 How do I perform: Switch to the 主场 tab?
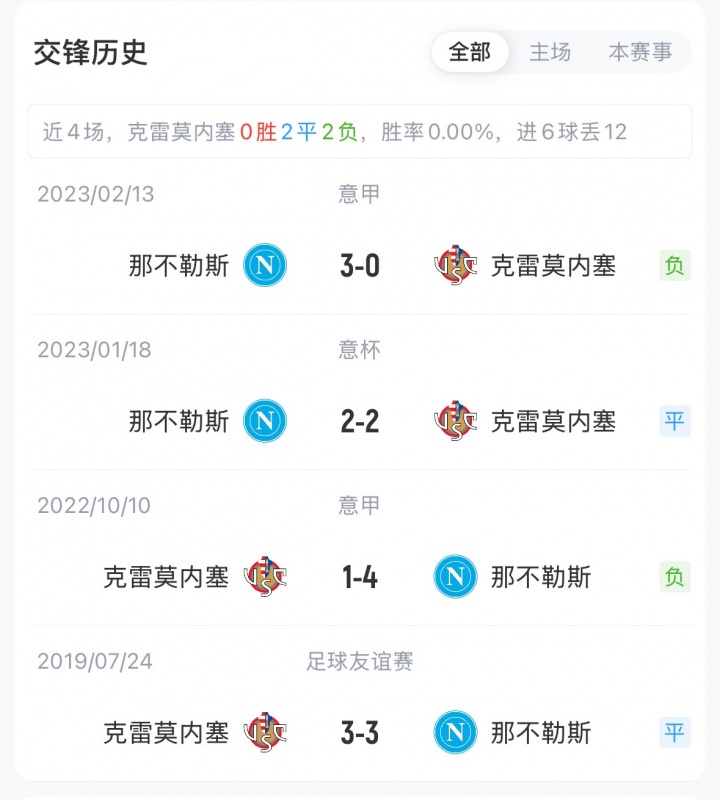[x=550, y=52]
